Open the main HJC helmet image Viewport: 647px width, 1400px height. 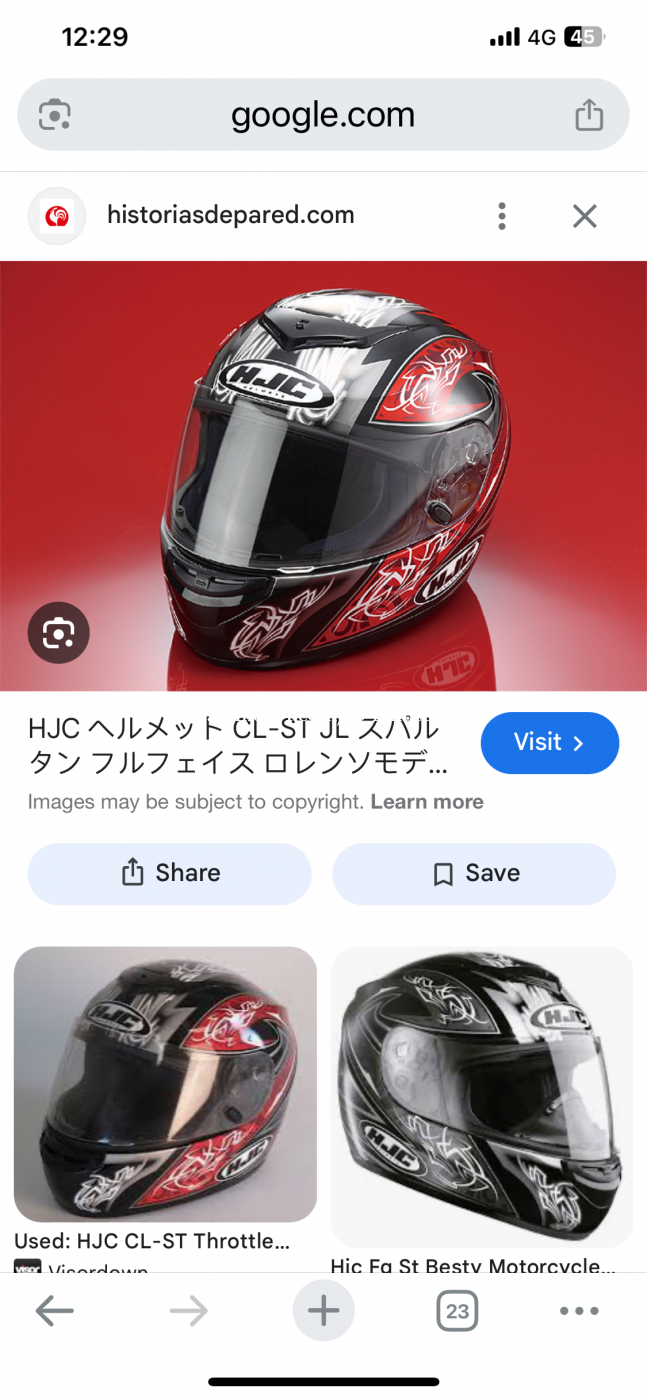(323, 475)
